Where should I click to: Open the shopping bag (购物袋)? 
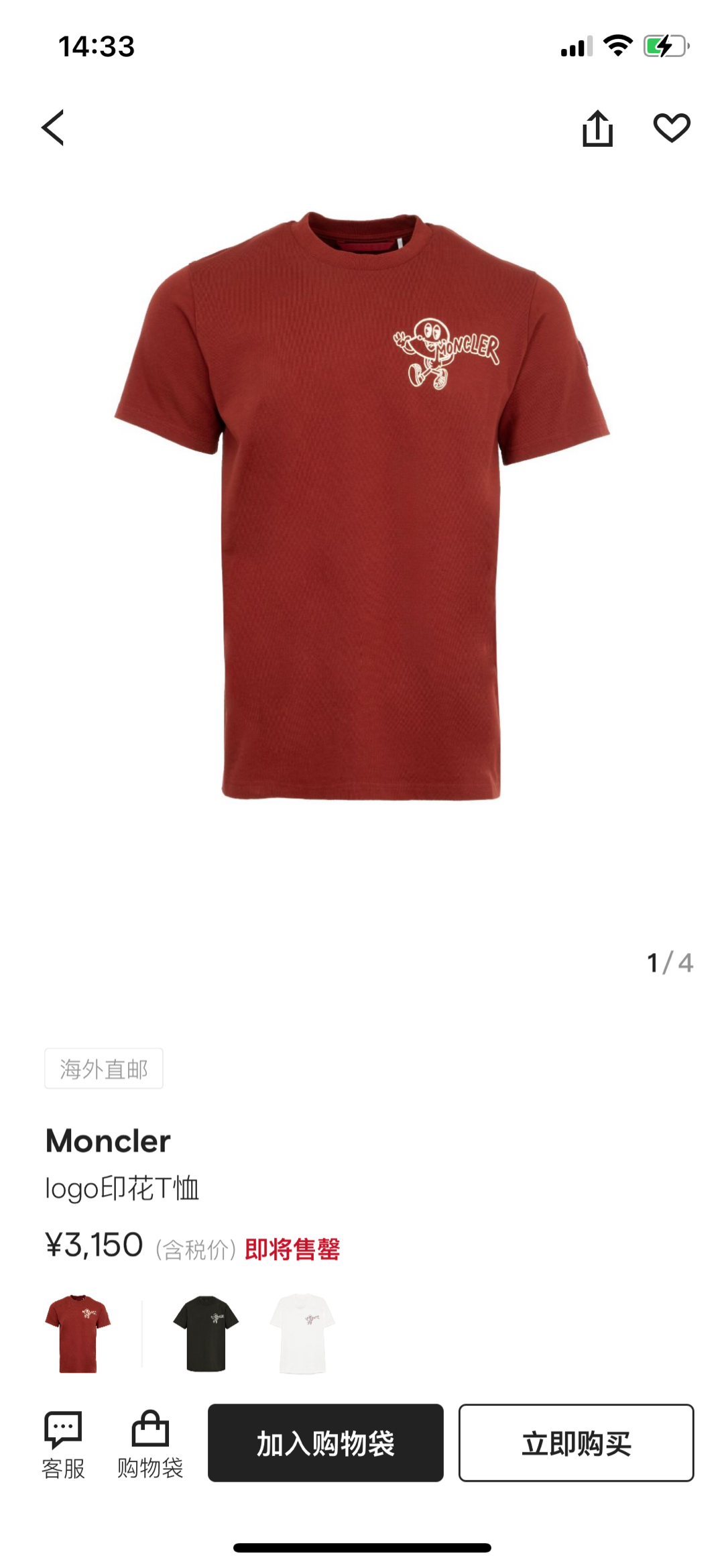[x=150, y=1444]
